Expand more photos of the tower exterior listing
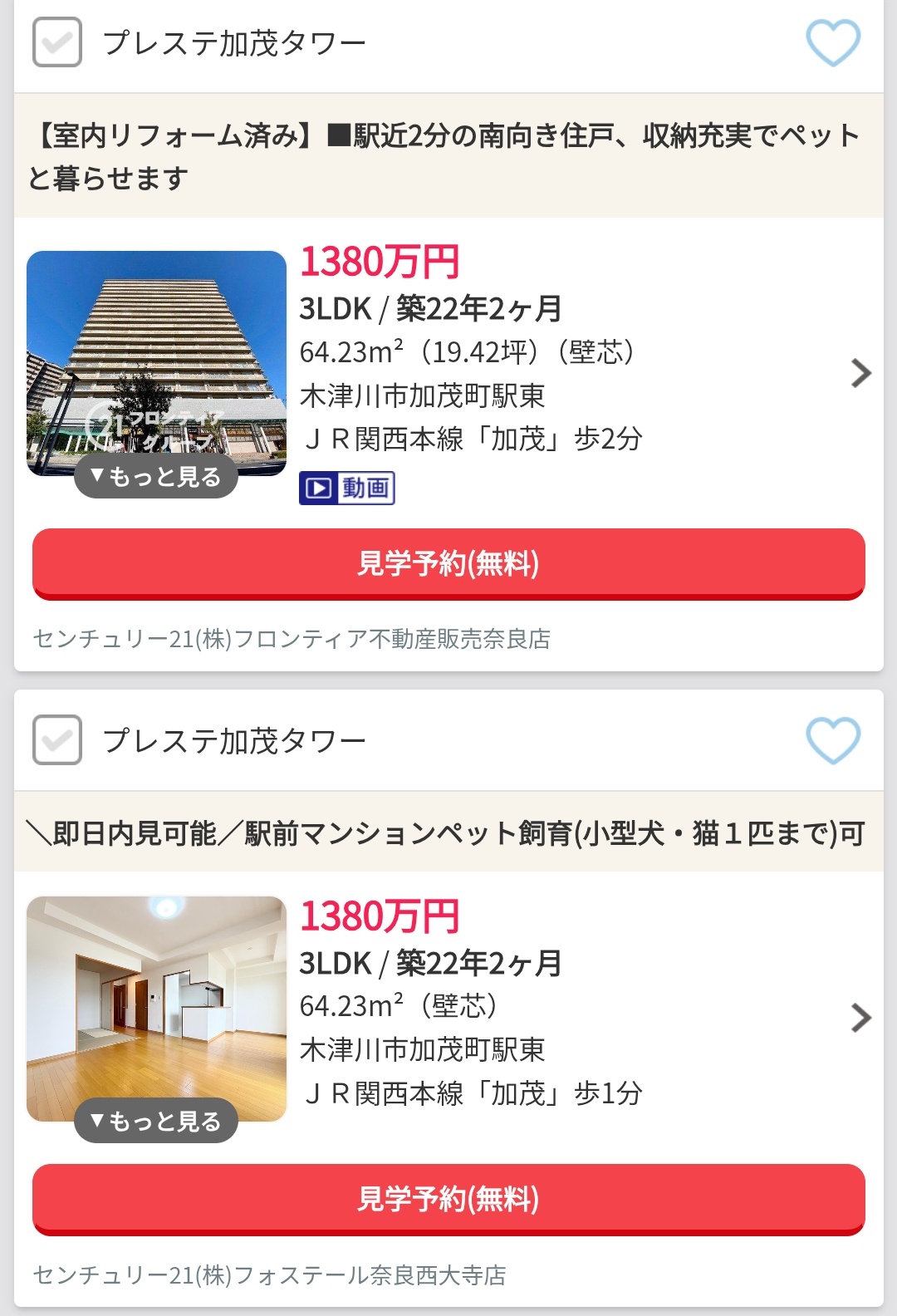 [156, 477]
